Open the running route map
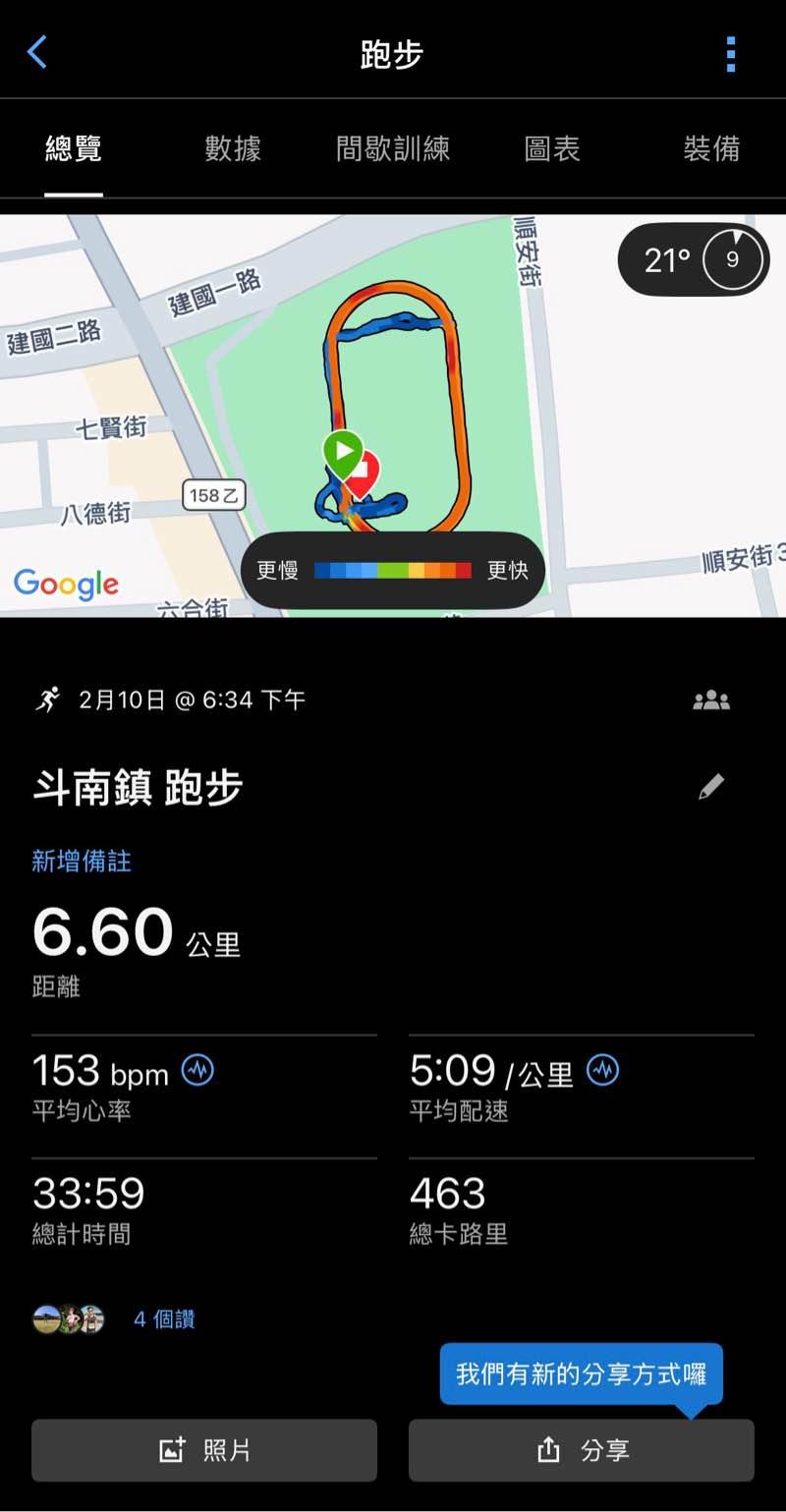The image size is (786, 1512). (x=393, y=393)
